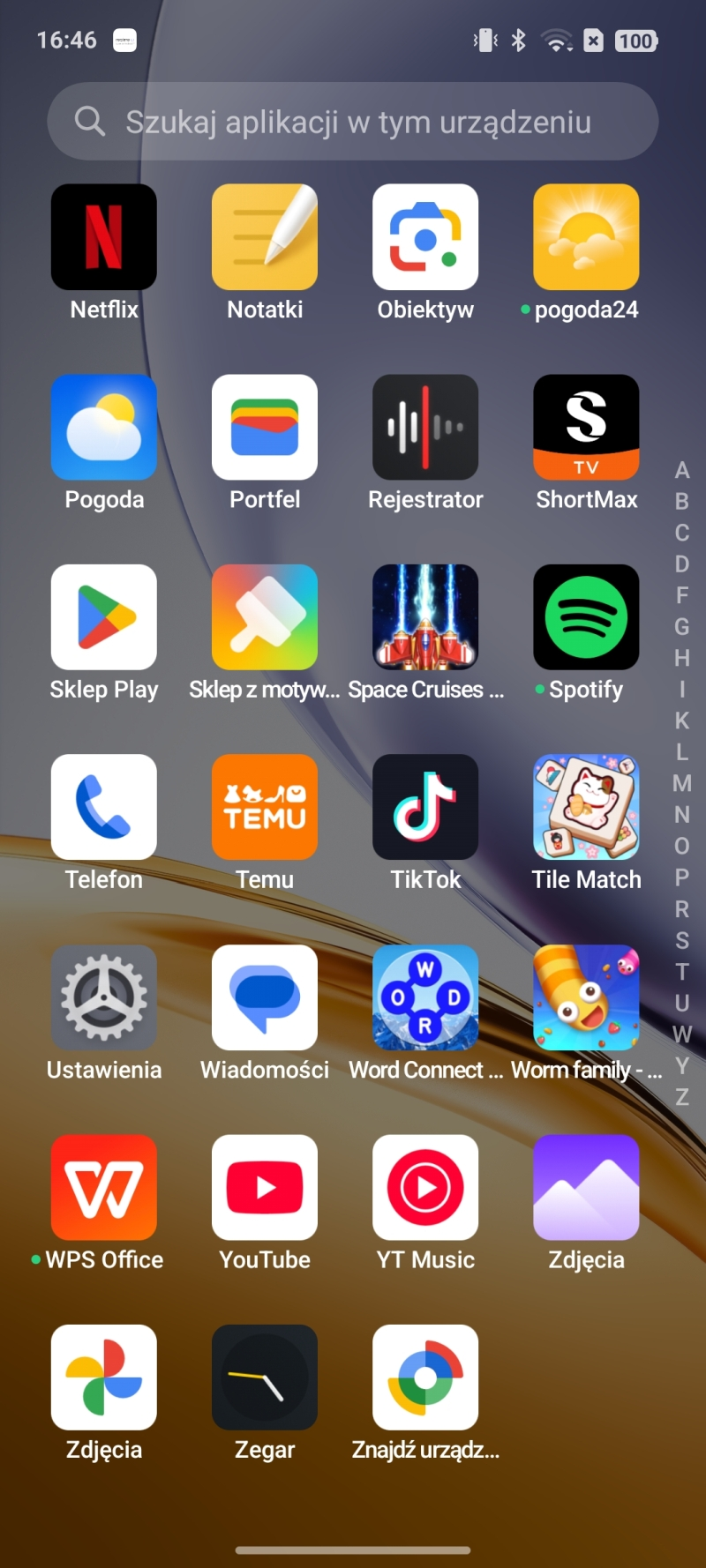The width and height of the screenshot is (706, 1568).
Task: Open TikTok
Action: point(425,807)
